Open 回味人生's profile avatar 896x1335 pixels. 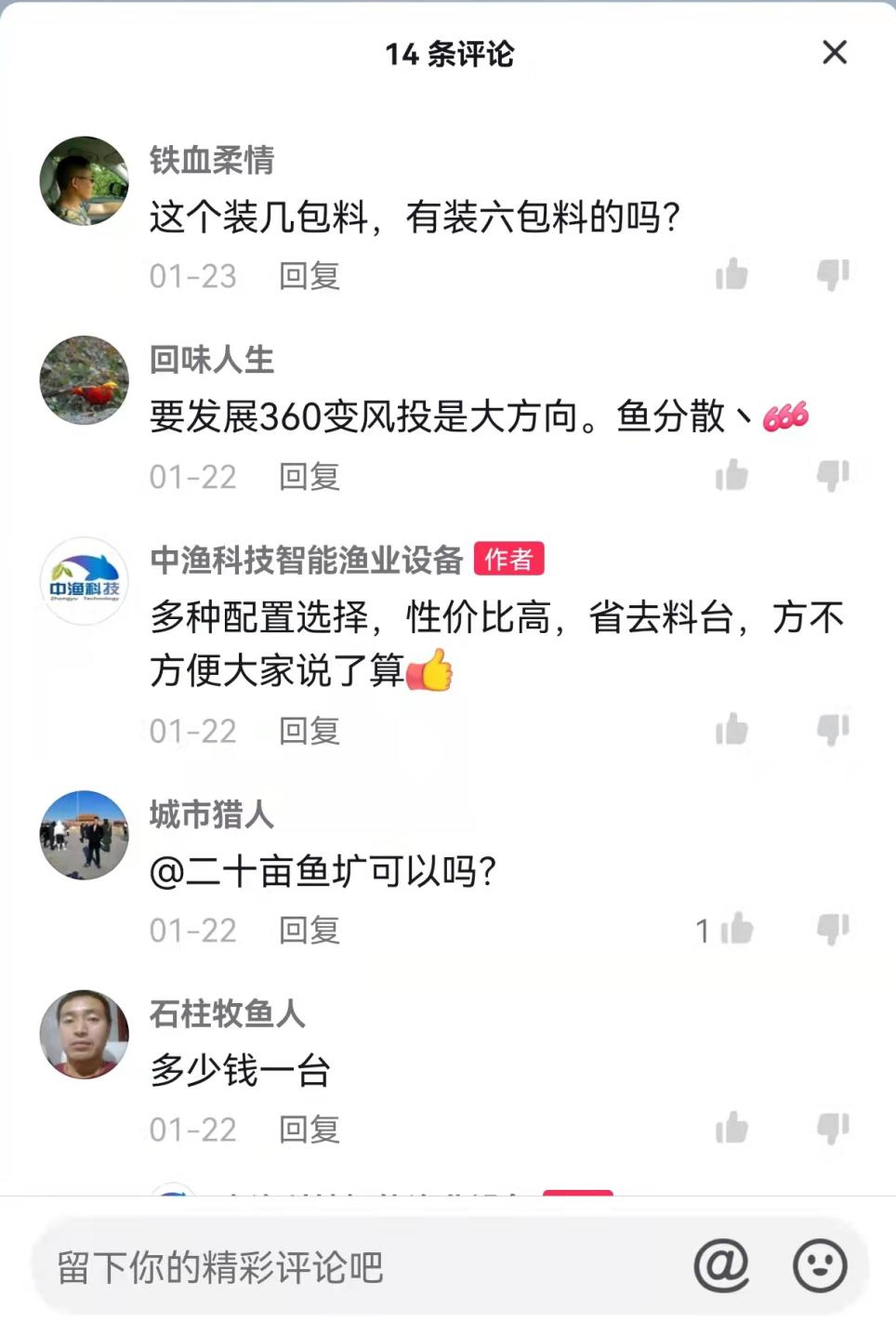coord(85,380)
